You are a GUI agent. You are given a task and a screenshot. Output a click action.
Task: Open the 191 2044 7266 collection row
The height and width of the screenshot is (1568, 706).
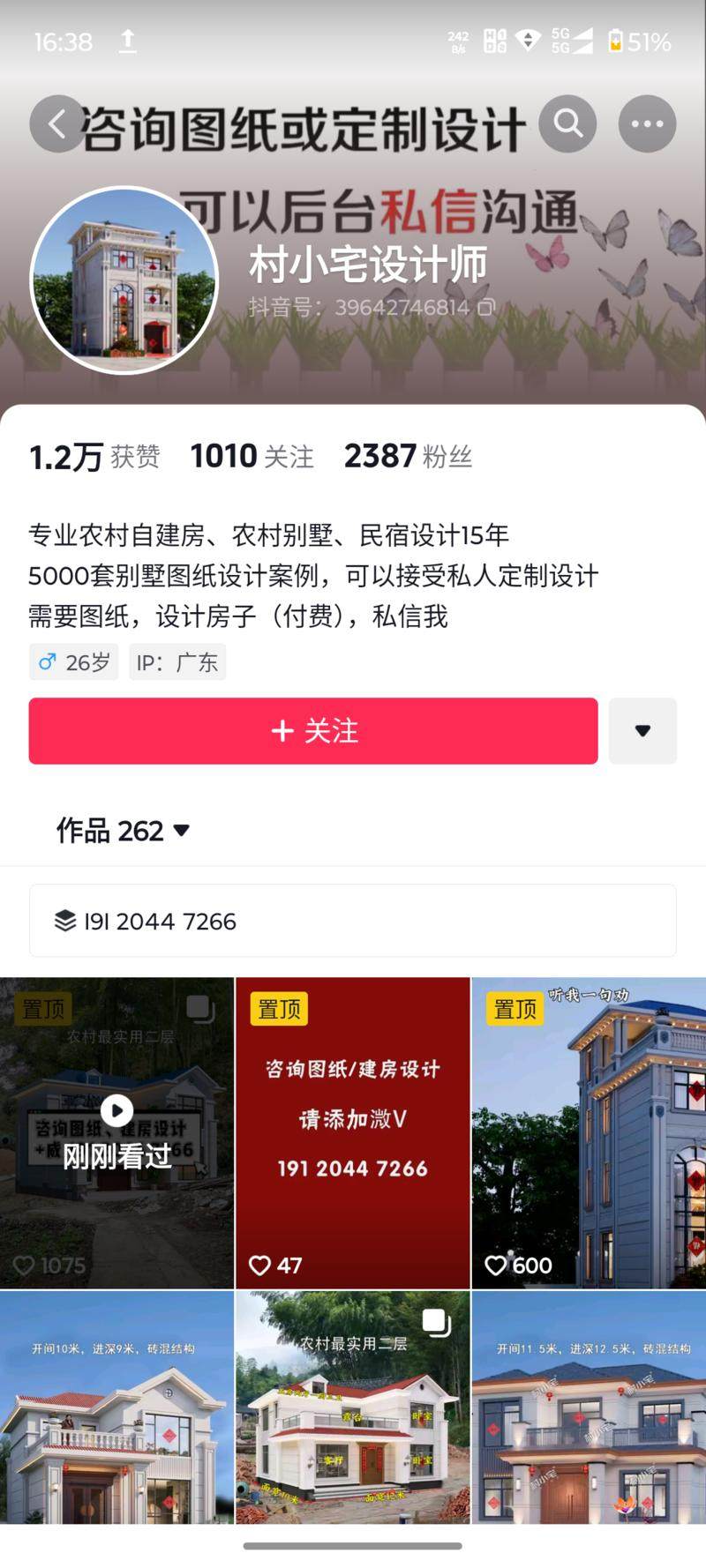(x=353, y=921)
